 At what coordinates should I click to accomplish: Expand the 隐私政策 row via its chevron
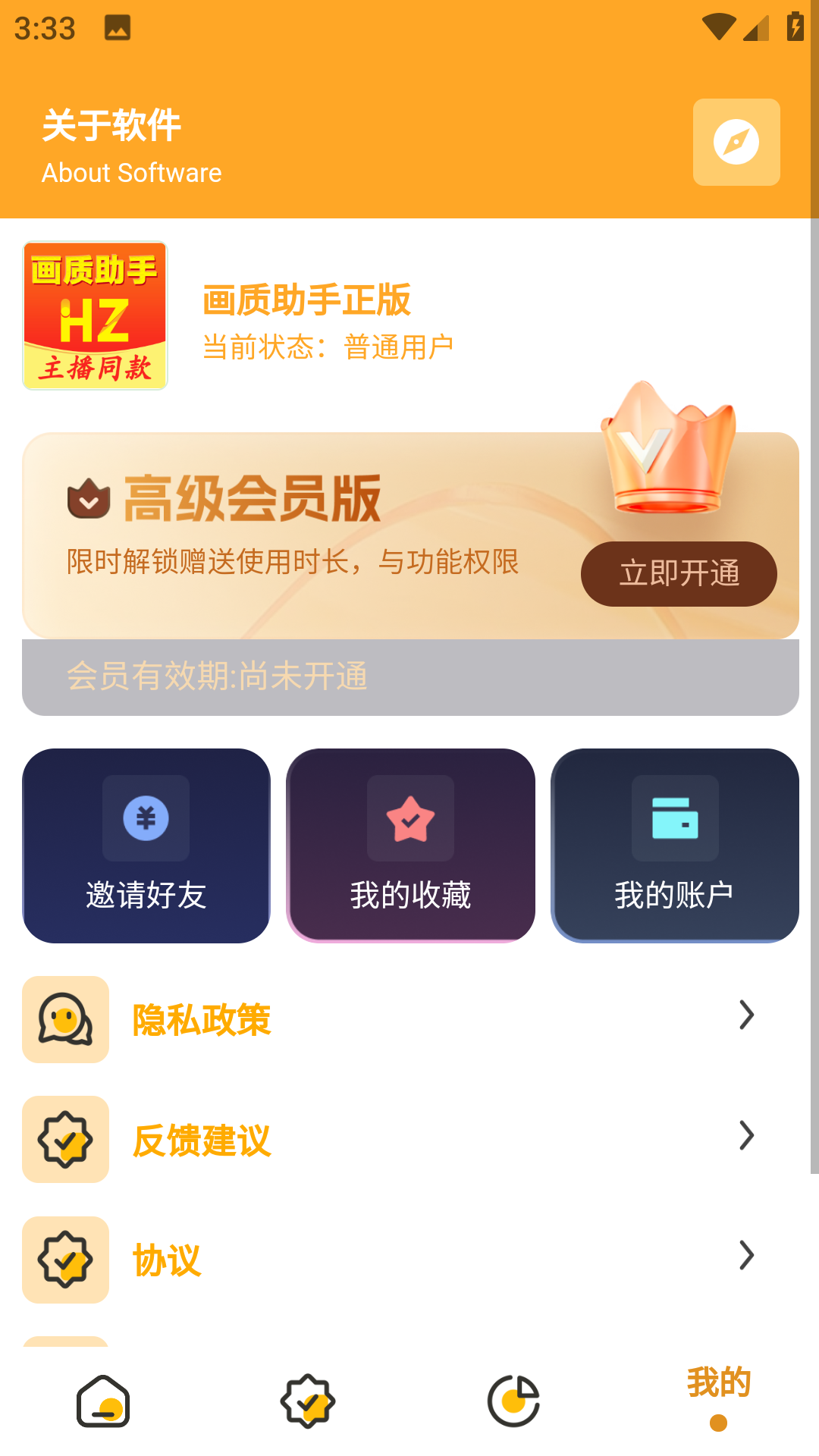click(747, 1016)
